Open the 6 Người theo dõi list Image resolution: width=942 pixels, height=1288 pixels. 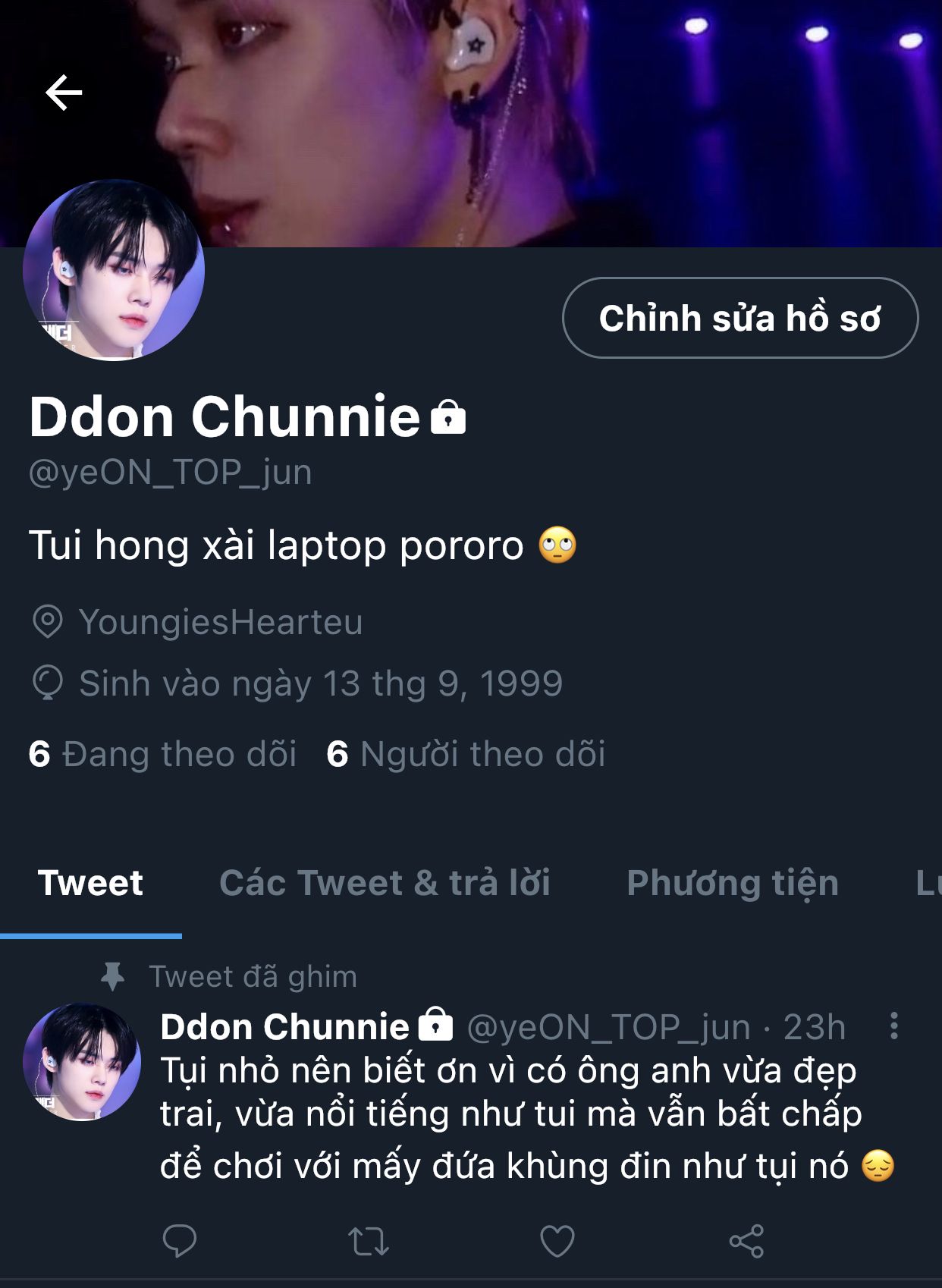tap(466, 754)
